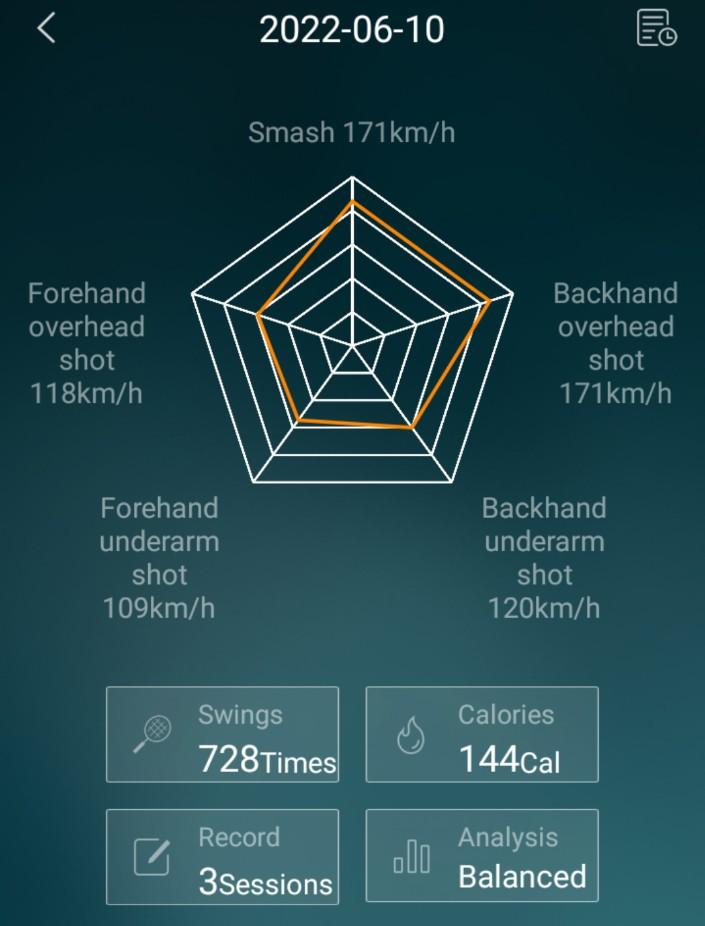Go back using the top arrow
Image resolution: width=705 pixels, height=926 pixels.
point(46,28)
